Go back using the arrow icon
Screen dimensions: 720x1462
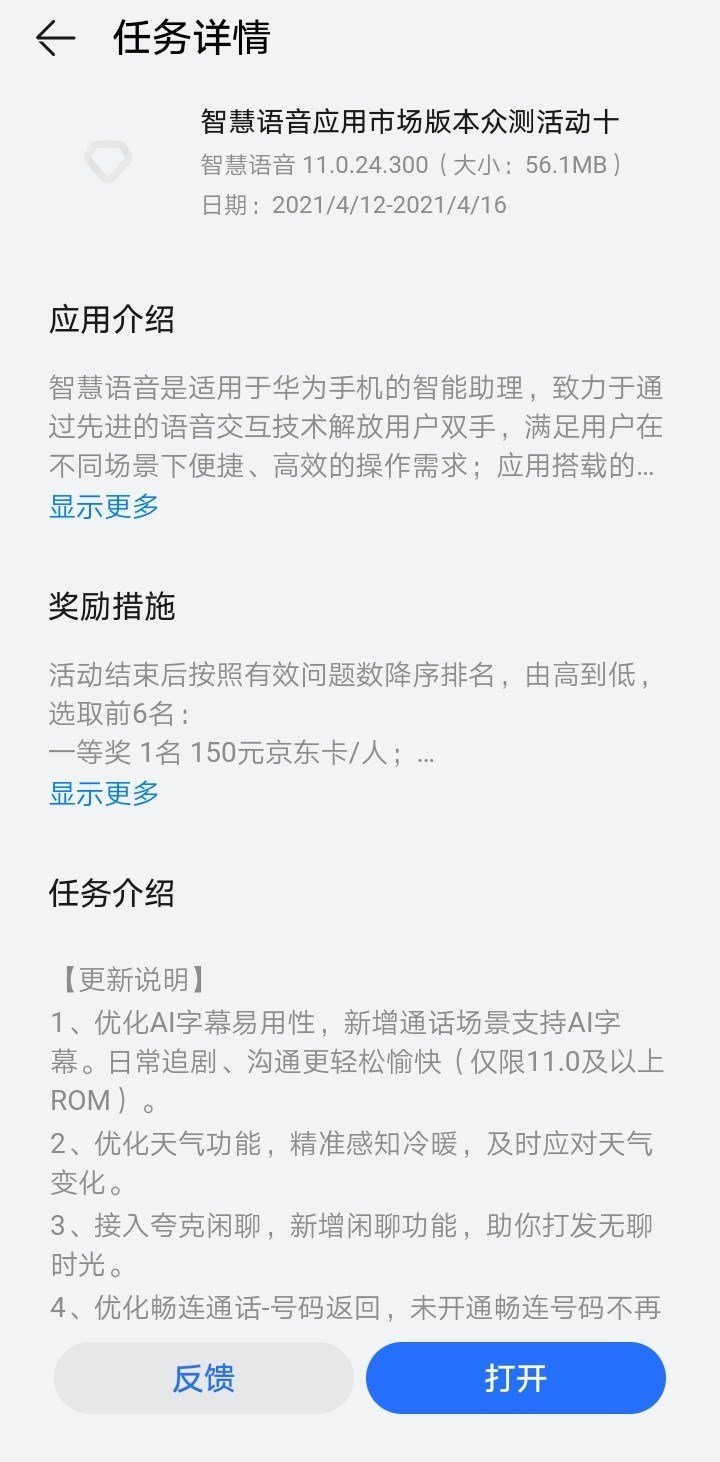tap(55, 39)
